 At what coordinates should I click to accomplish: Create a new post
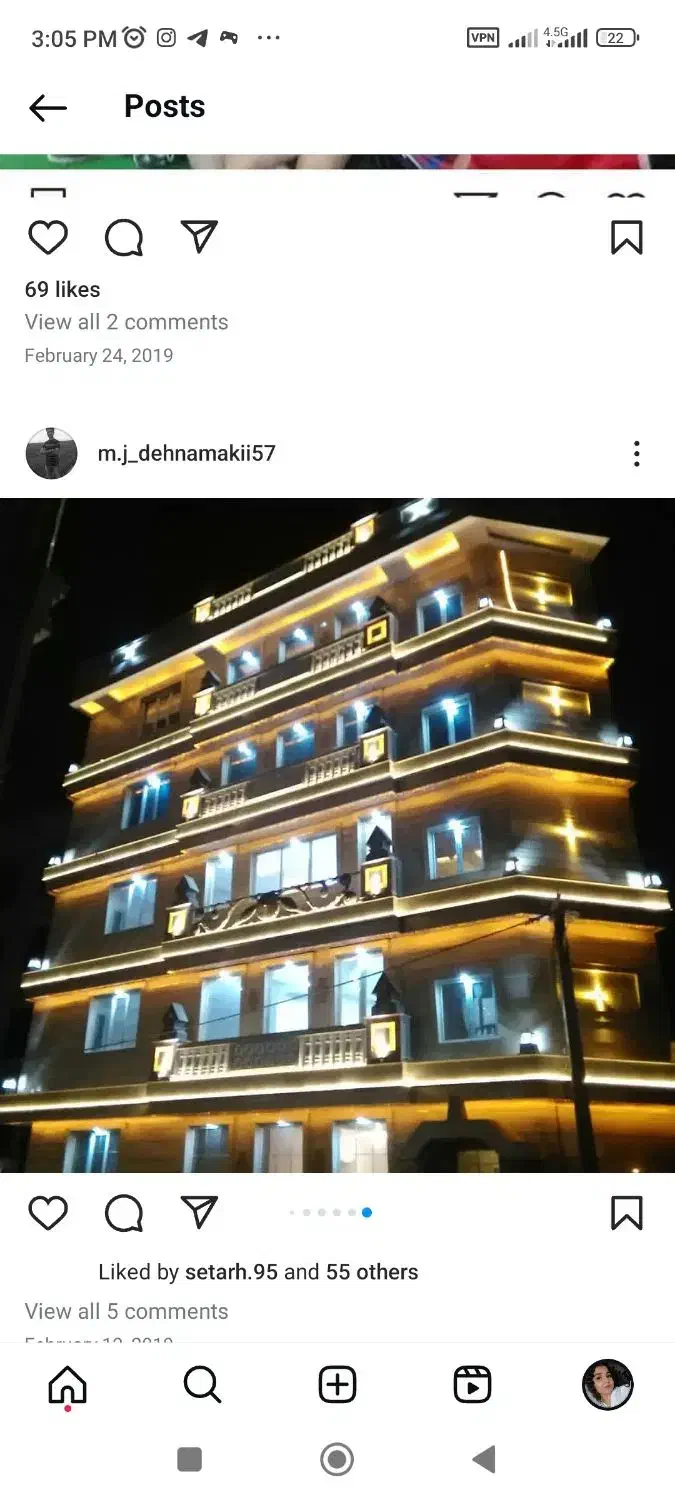337,1385
